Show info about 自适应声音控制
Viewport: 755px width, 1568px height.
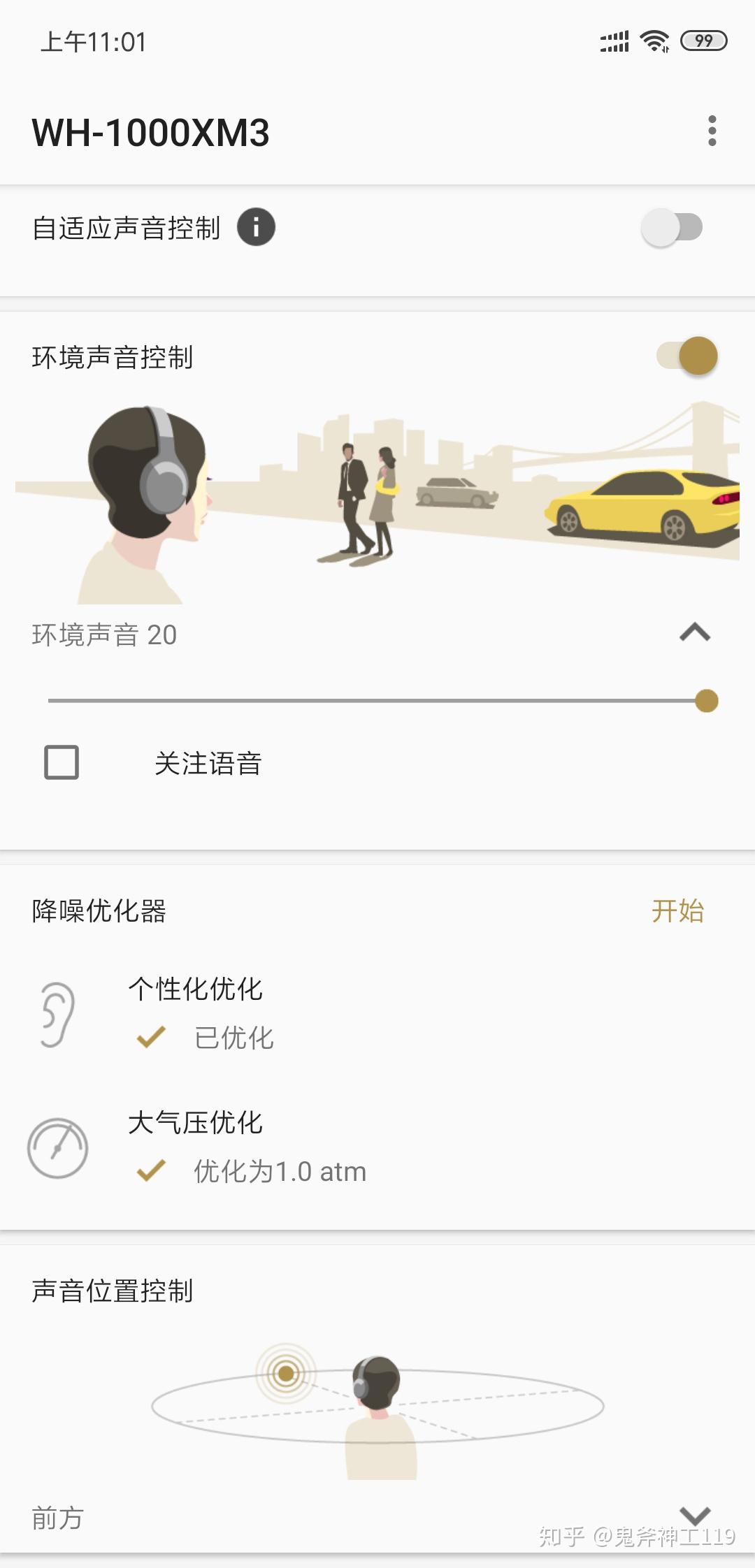(x=256, y=227)
